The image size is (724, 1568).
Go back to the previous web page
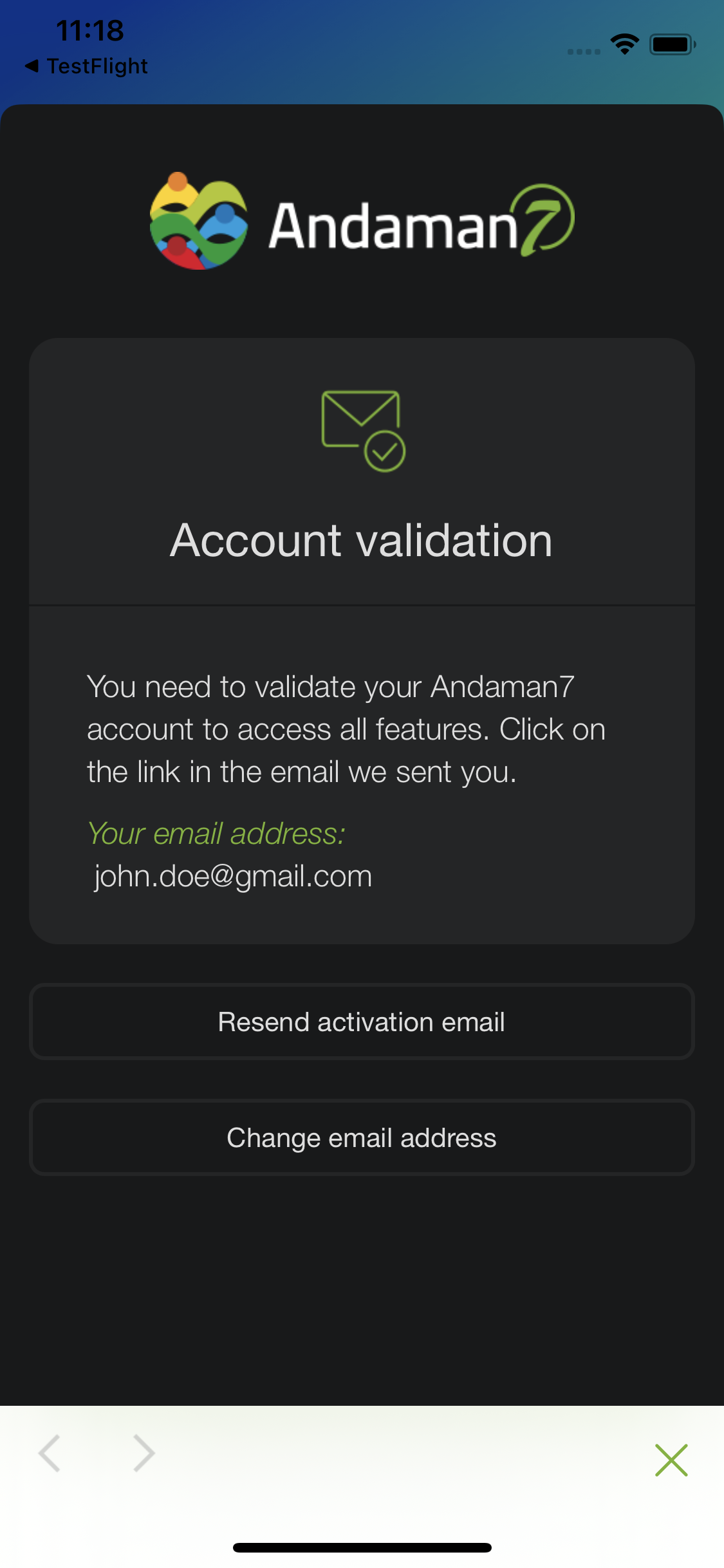click(x=50, y=1453)
